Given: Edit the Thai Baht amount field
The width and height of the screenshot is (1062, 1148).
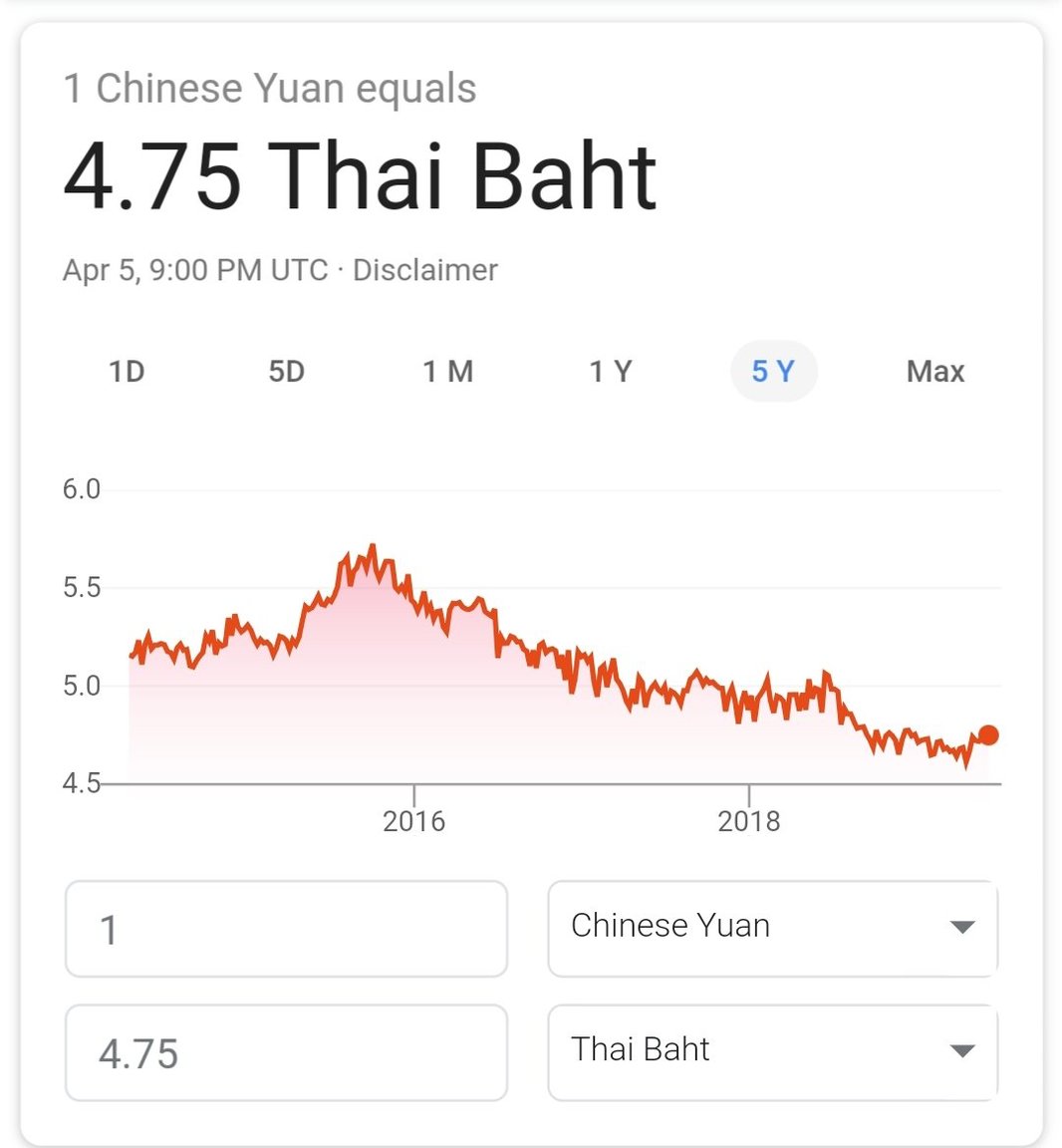Looking at the screenshot, I should (286, 1052).
